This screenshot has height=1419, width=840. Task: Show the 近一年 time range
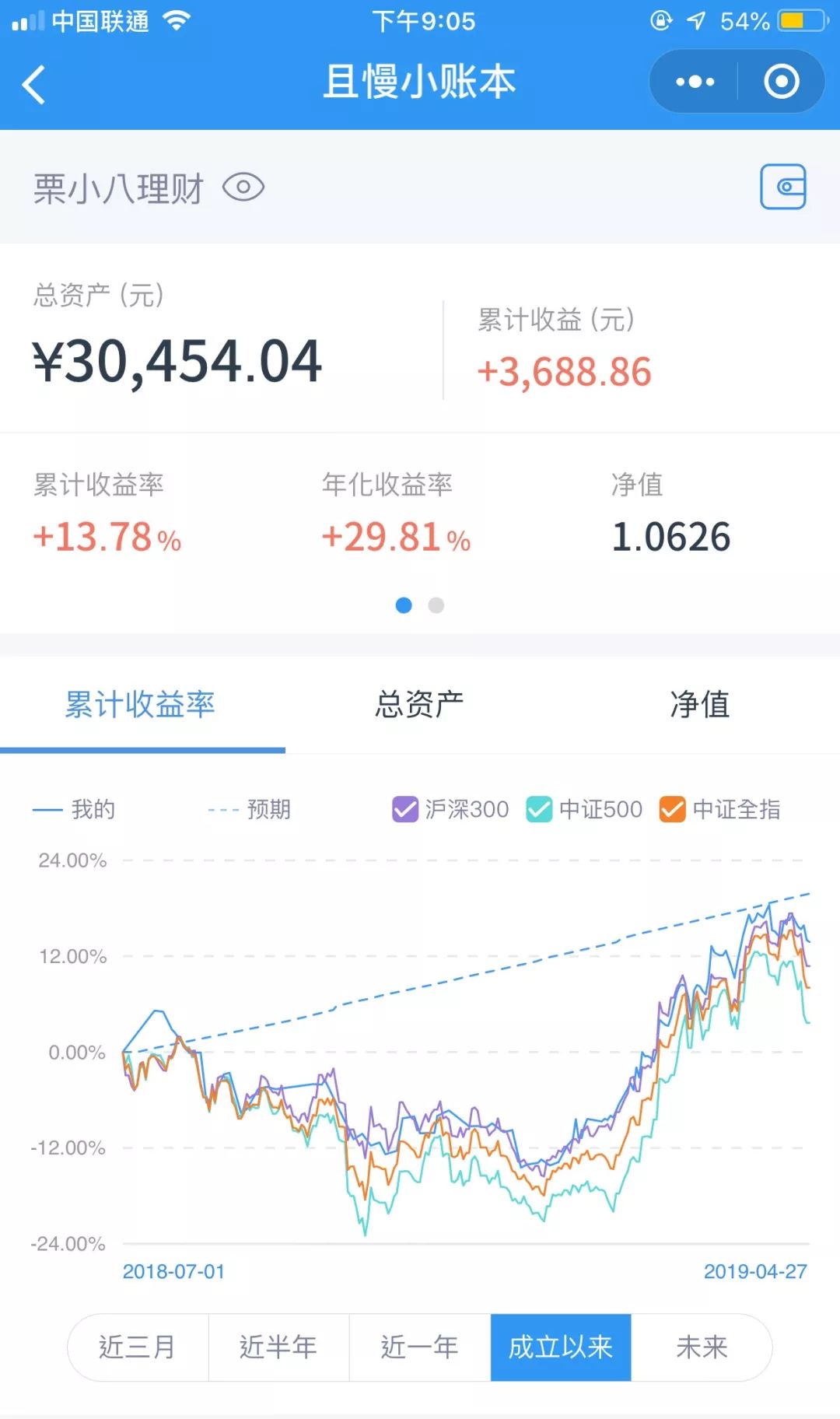coord(419,1347)
